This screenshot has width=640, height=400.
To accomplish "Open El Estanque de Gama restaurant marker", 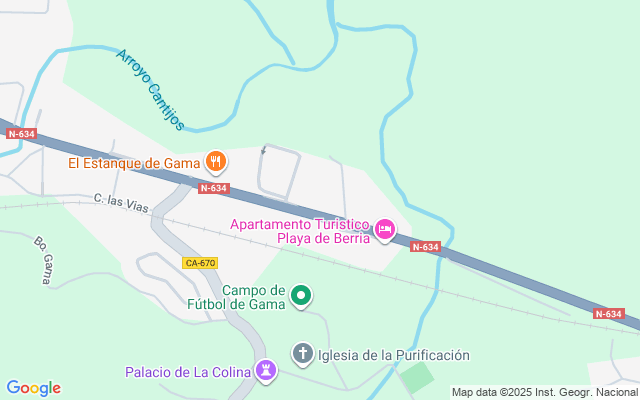I will (215, 161).
